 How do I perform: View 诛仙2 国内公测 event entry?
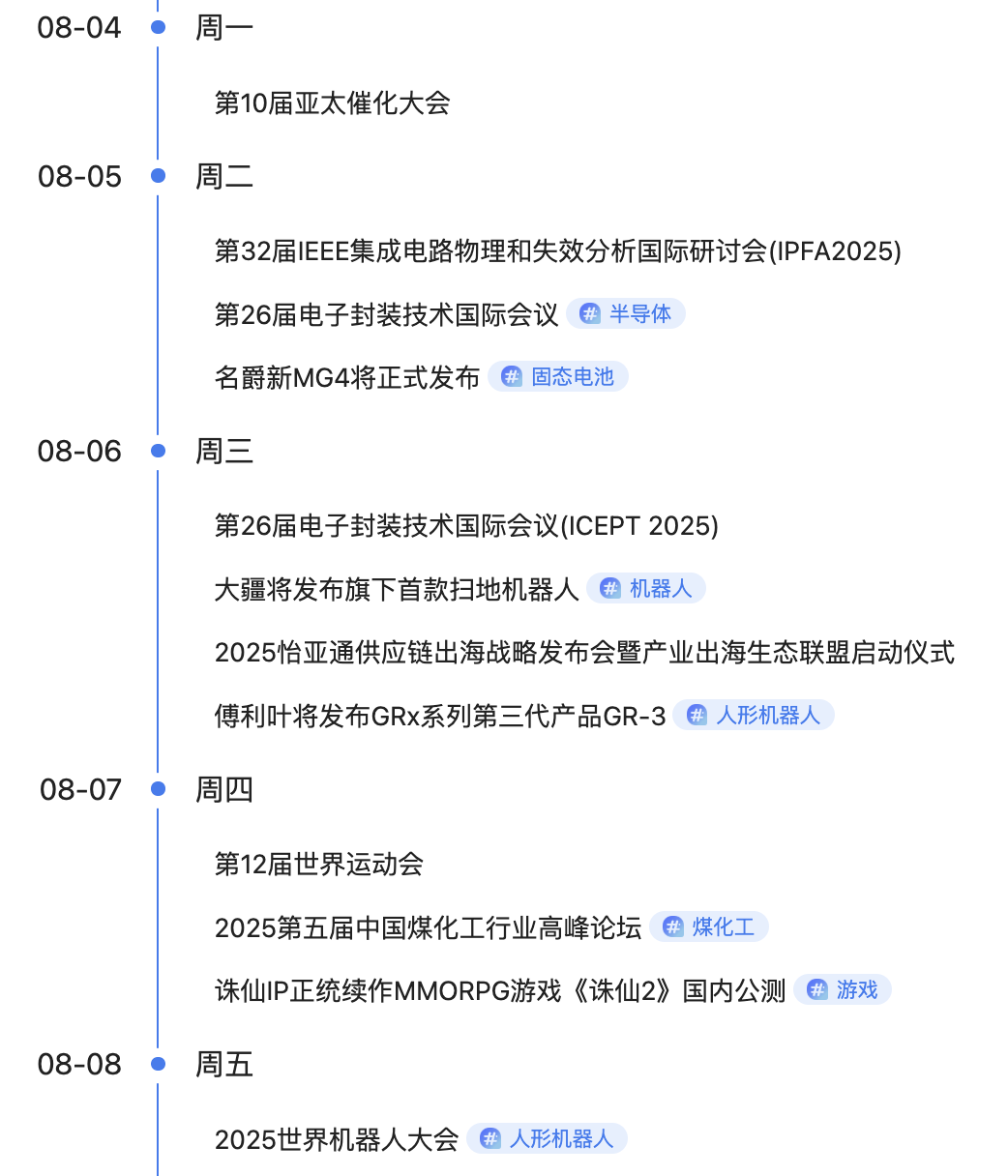click(499, 990)
